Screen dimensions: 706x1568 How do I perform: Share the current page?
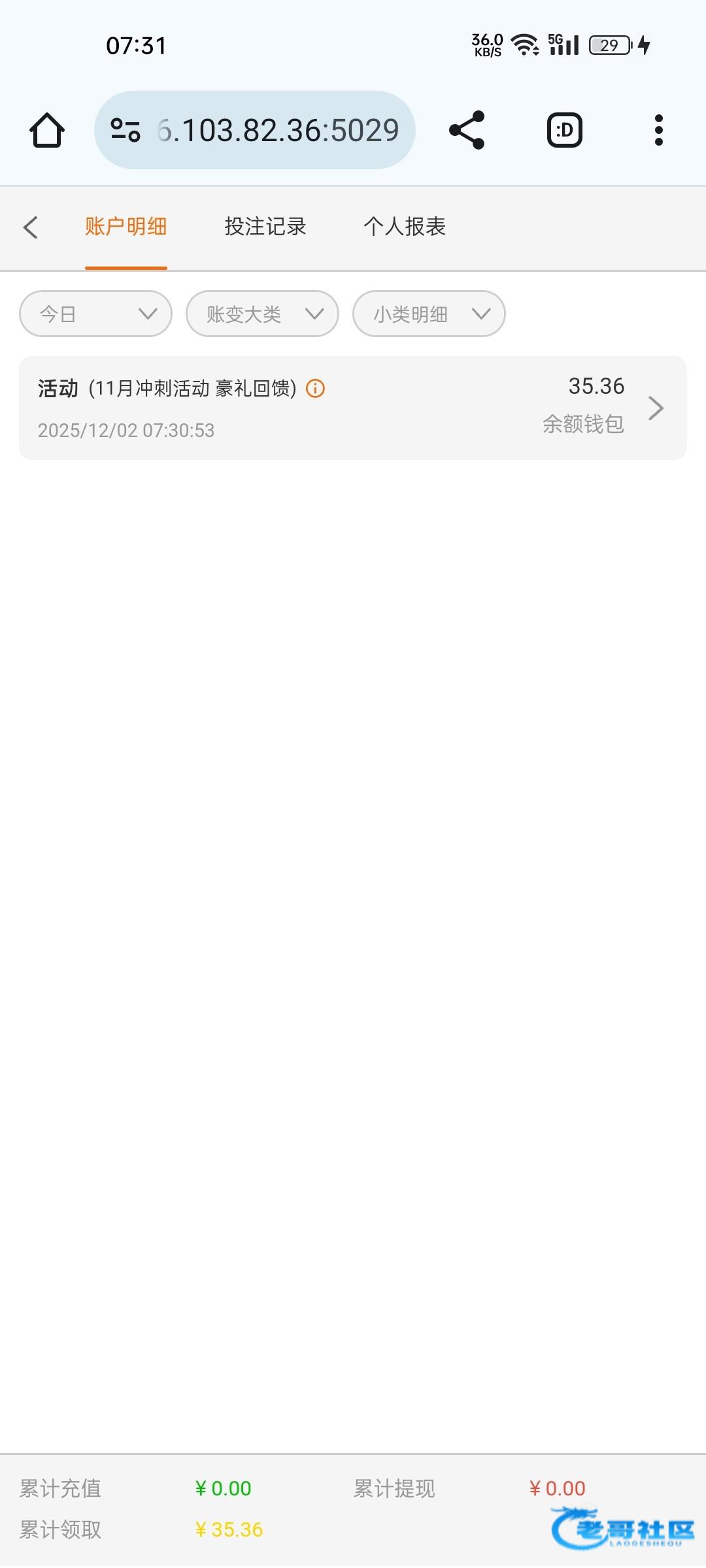[x=467, y=130]
